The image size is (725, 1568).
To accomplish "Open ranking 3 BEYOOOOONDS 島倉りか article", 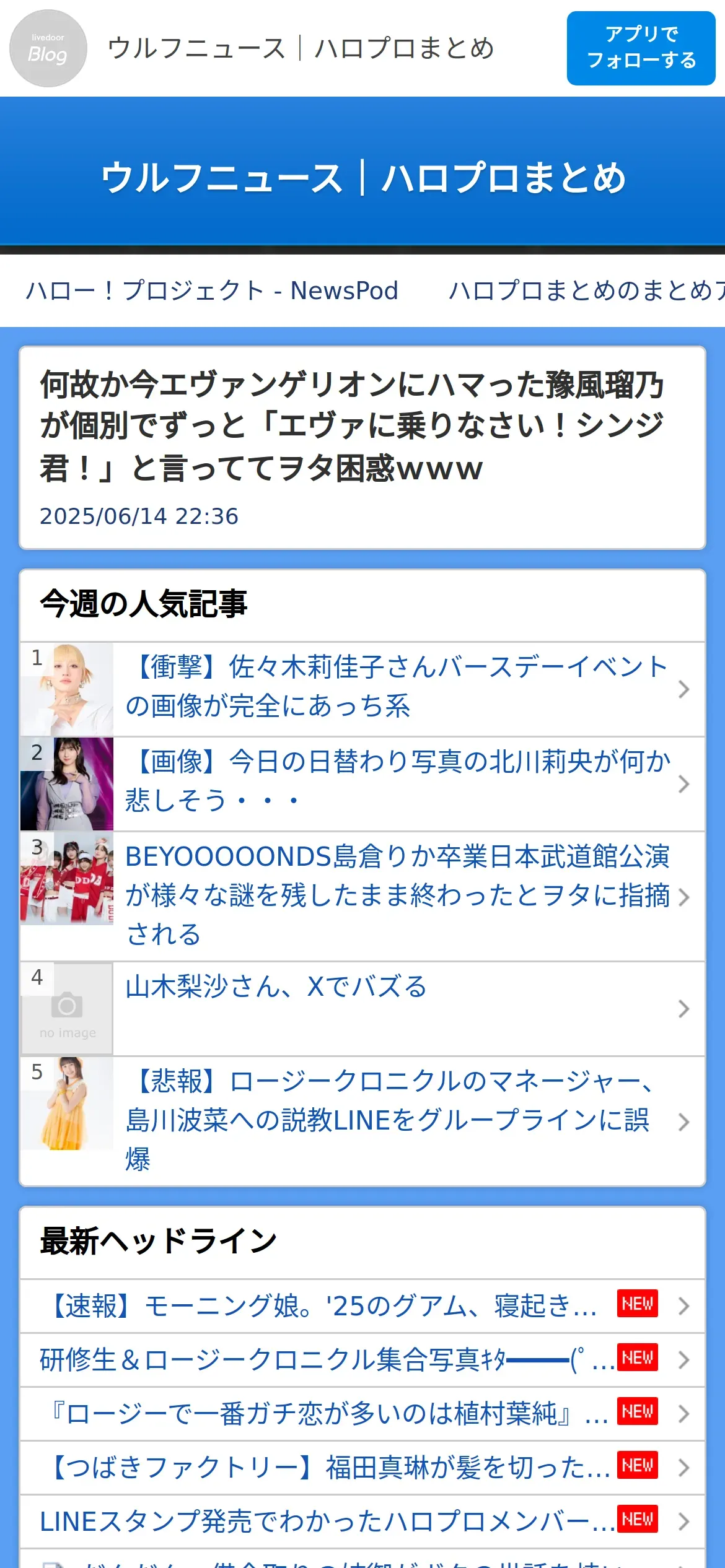I will (x=397, y=895).
